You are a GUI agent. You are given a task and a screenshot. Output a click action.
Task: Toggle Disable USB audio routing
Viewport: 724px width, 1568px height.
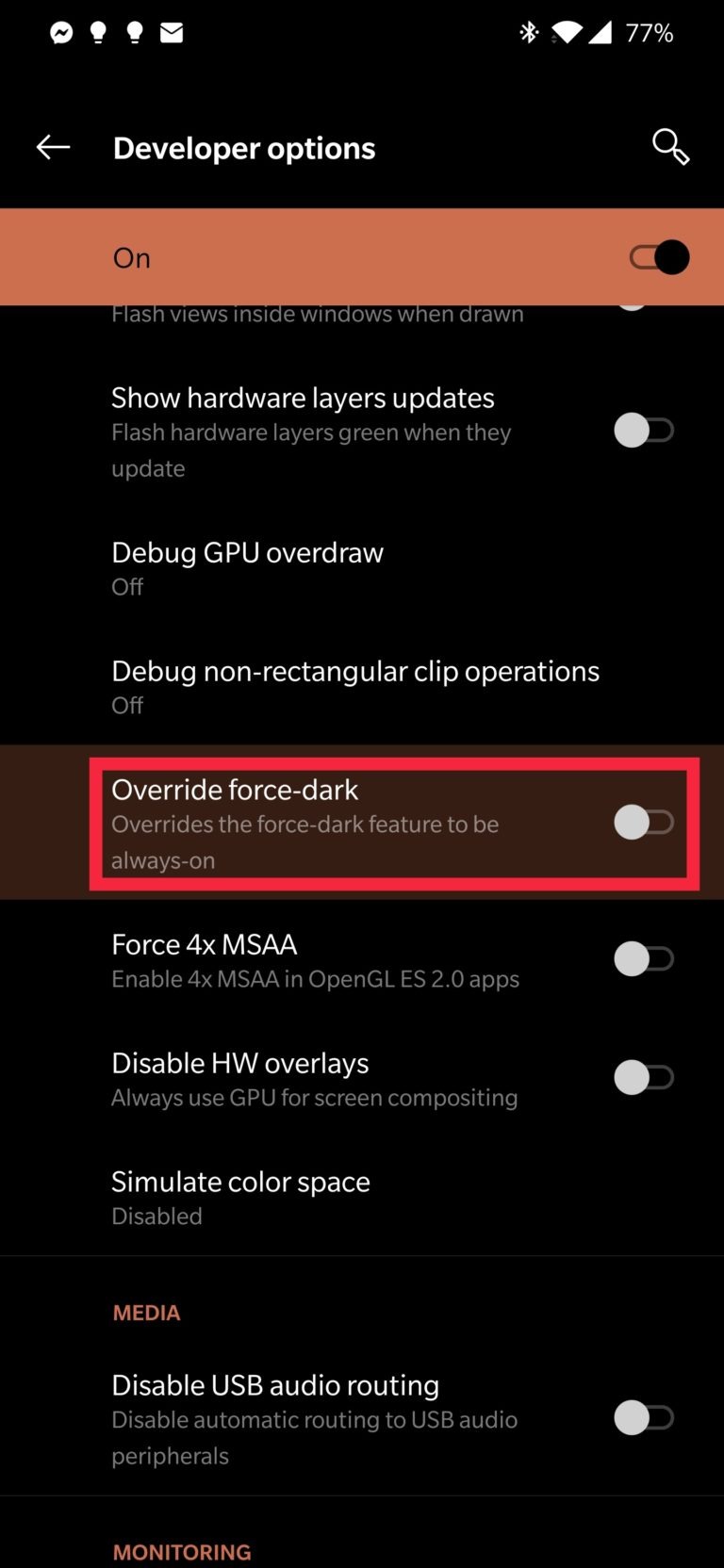(644, 1417)
